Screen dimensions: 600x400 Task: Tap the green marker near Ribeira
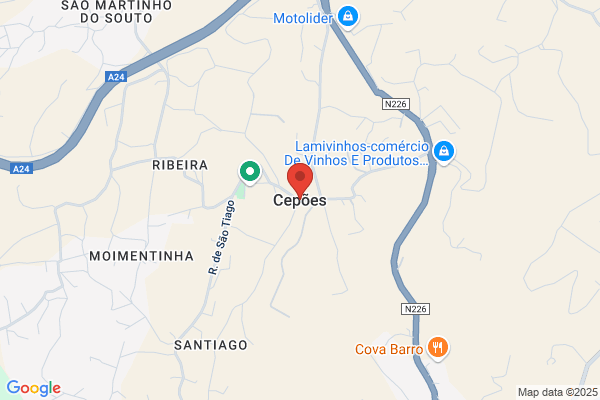(x=250, y=172)
